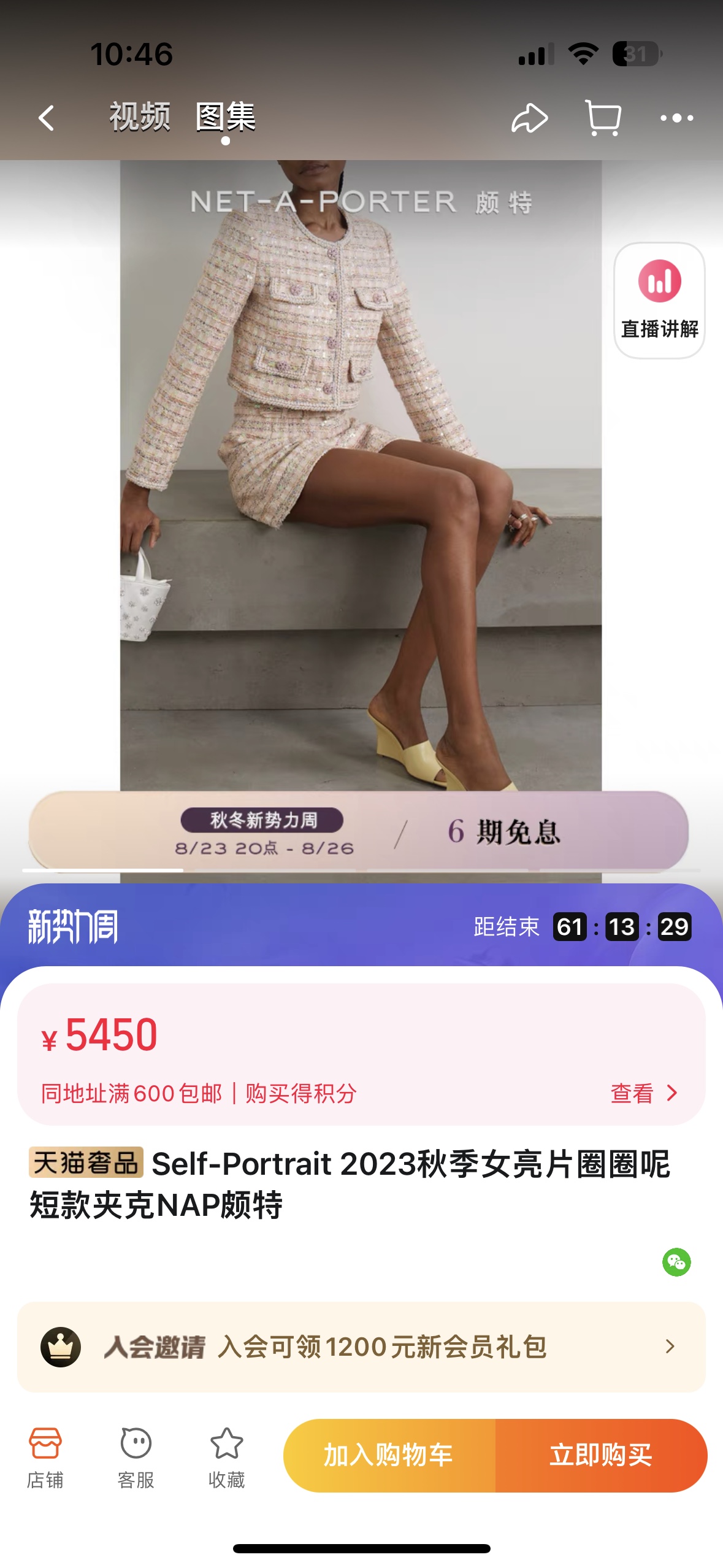The height and width of the screenshot is (1568, 723).
Task: Switch to the 视频 tab
Action: coord(140,117)
